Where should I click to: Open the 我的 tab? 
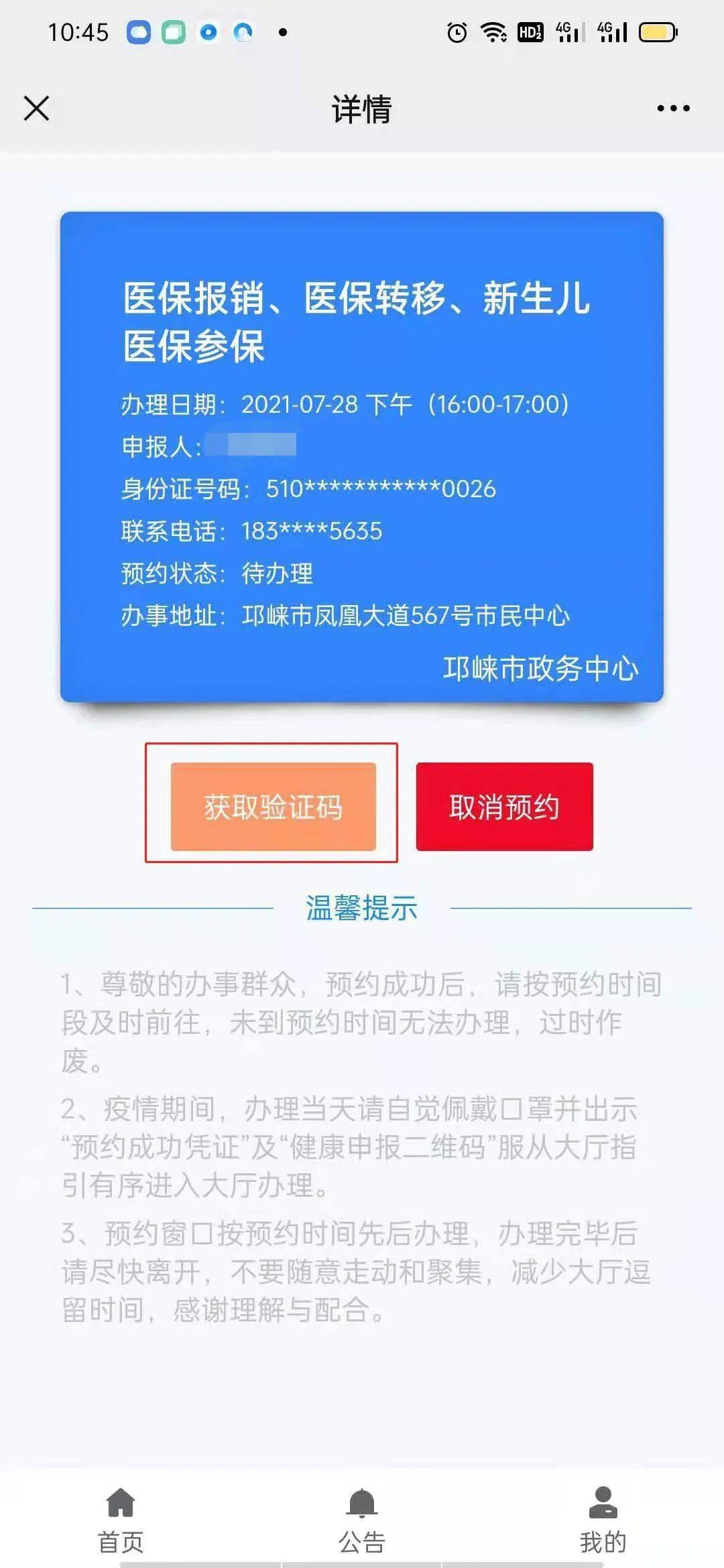603,1521
